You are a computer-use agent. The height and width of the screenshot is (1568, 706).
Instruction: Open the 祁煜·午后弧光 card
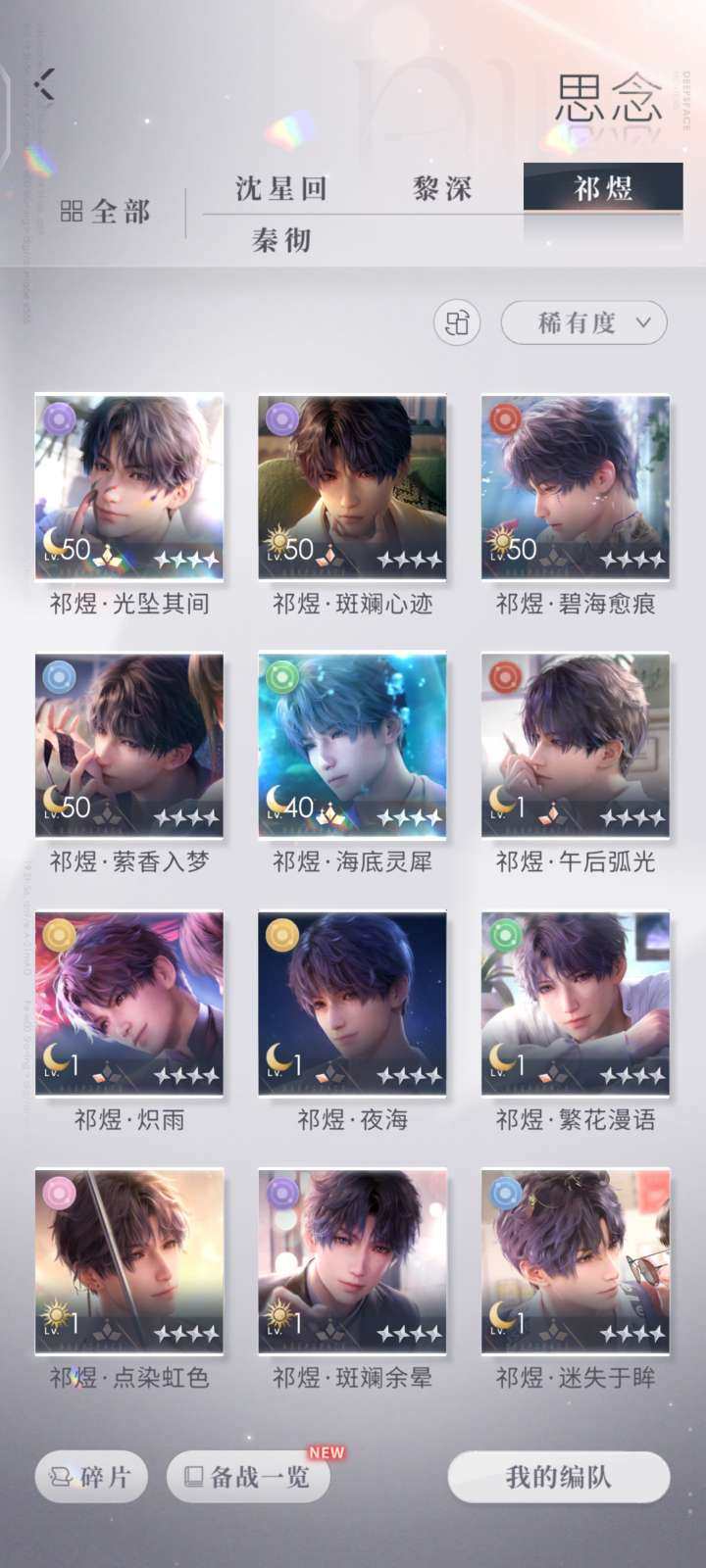[576, 745]
